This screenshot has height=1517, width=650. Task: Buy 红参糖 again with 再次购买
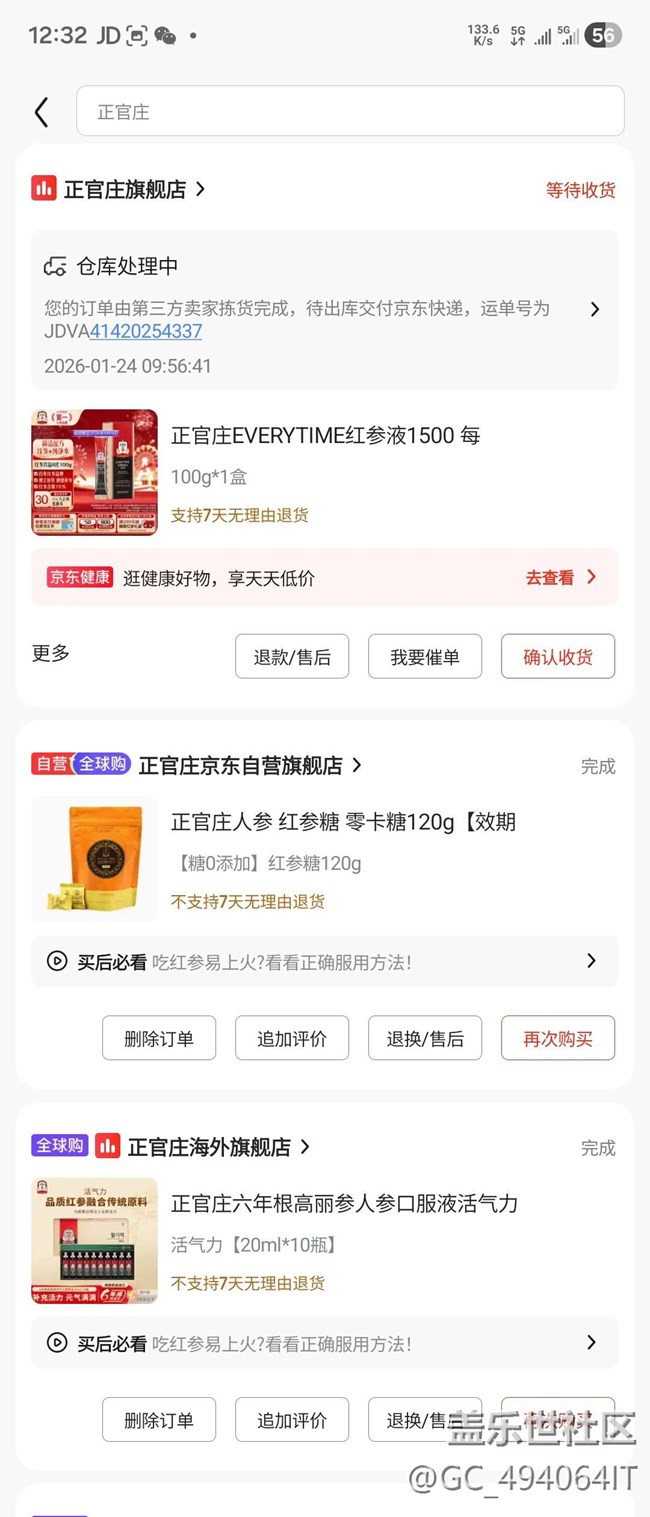pyautogui.click(x=558, y=1039)
